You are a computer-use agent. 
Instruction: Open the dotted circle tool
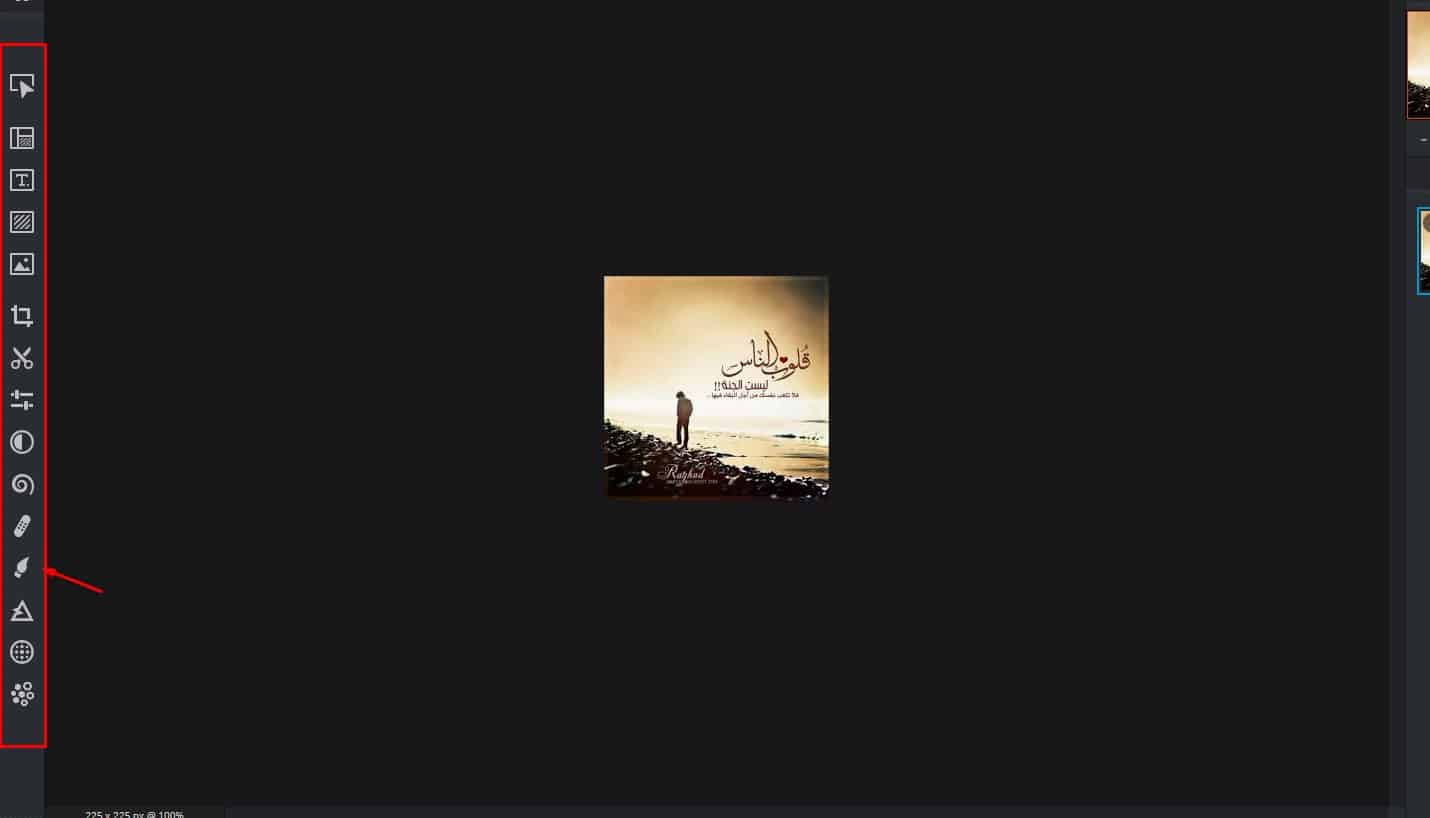pos(22,652)
